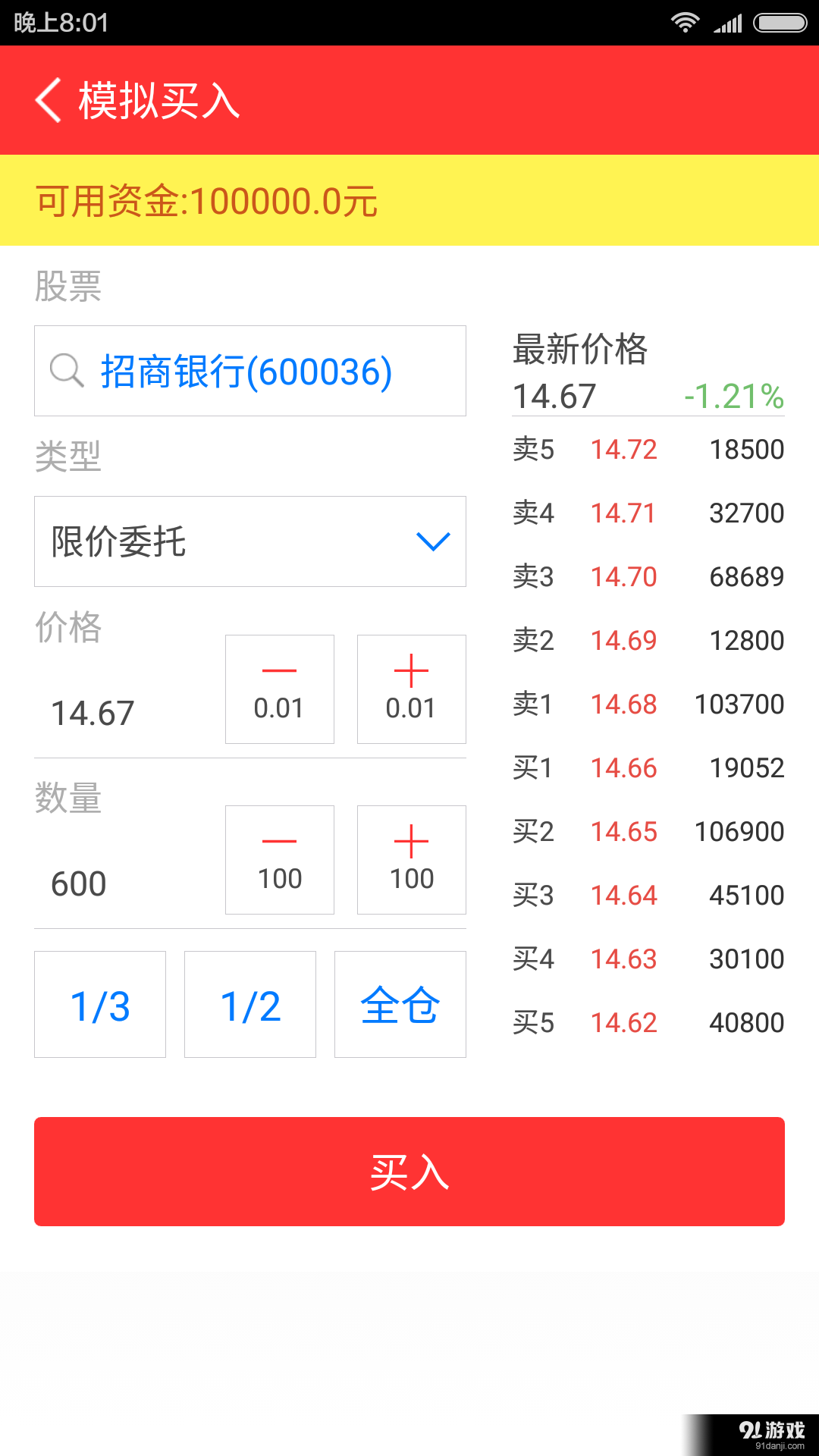Image resolution: width=819 pixels, height=1456 pixels.
Task: Choose the 1/3 position size
Action: tap(99, 1004)
